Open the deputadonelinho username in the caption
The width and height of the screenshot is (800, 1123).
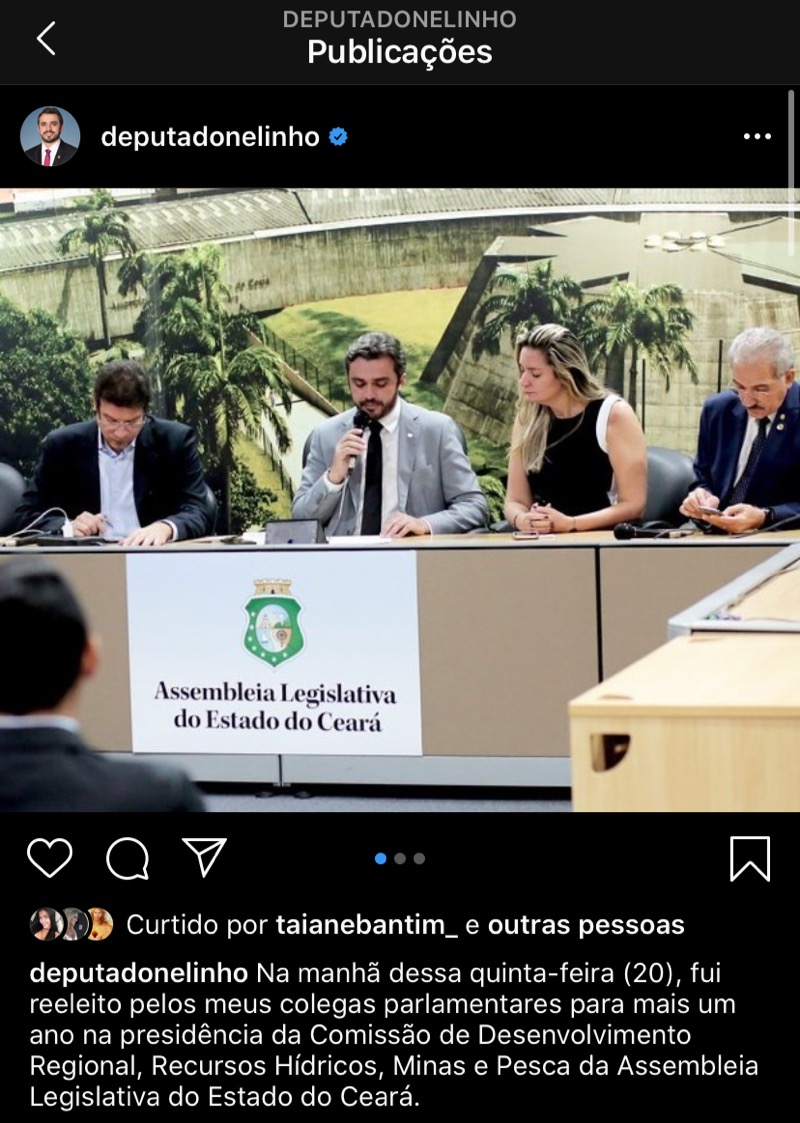point(139,973)
